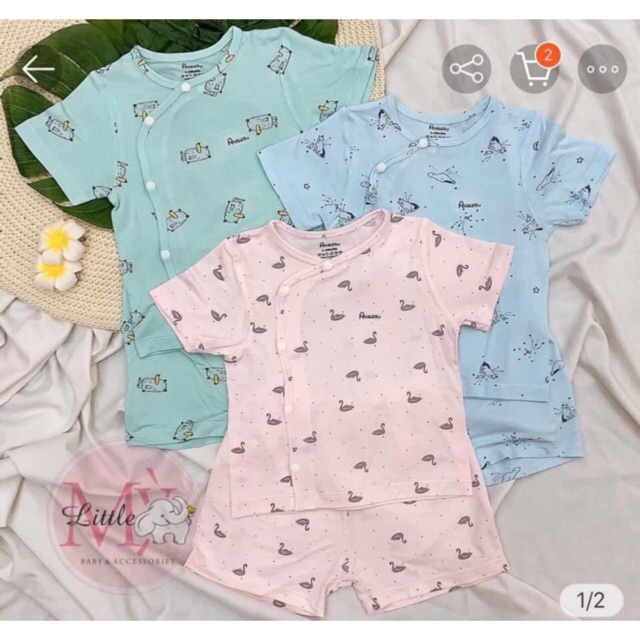Share this product
640x640 pixels.
pos(465,69)
